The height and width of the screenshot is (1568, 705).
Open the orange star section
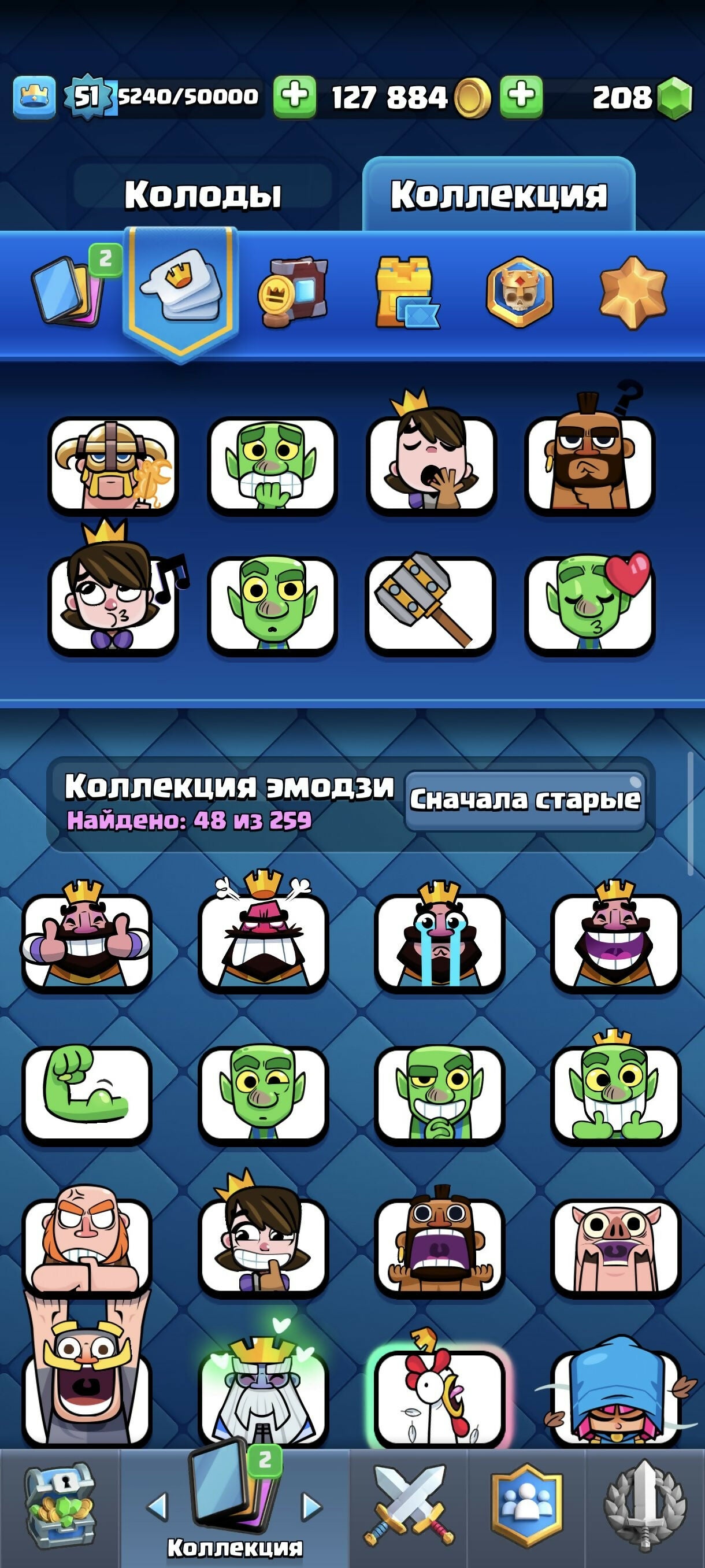pyautogui.click(x=633, y=293)
